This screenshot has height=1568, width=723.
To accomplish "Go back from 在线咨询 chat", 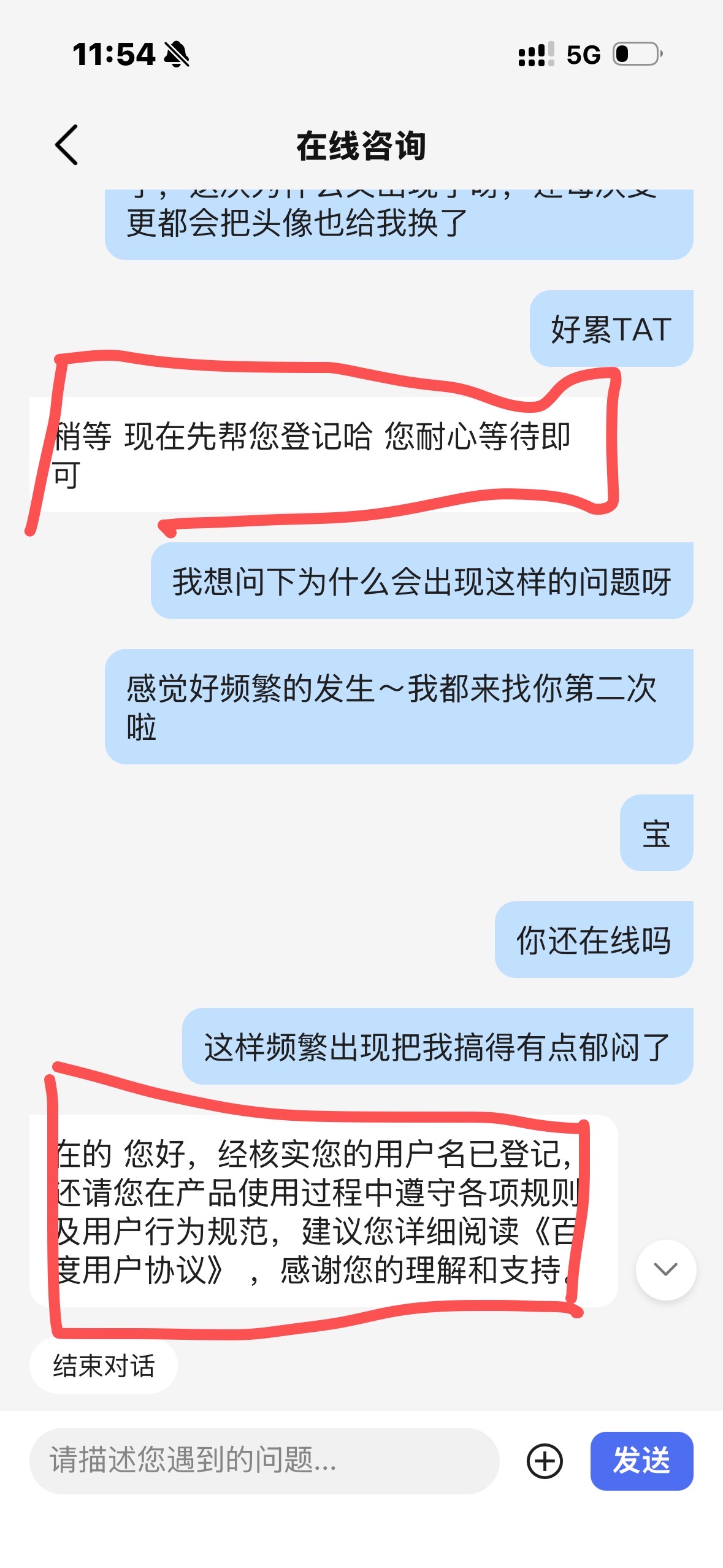I will point(66,145).
